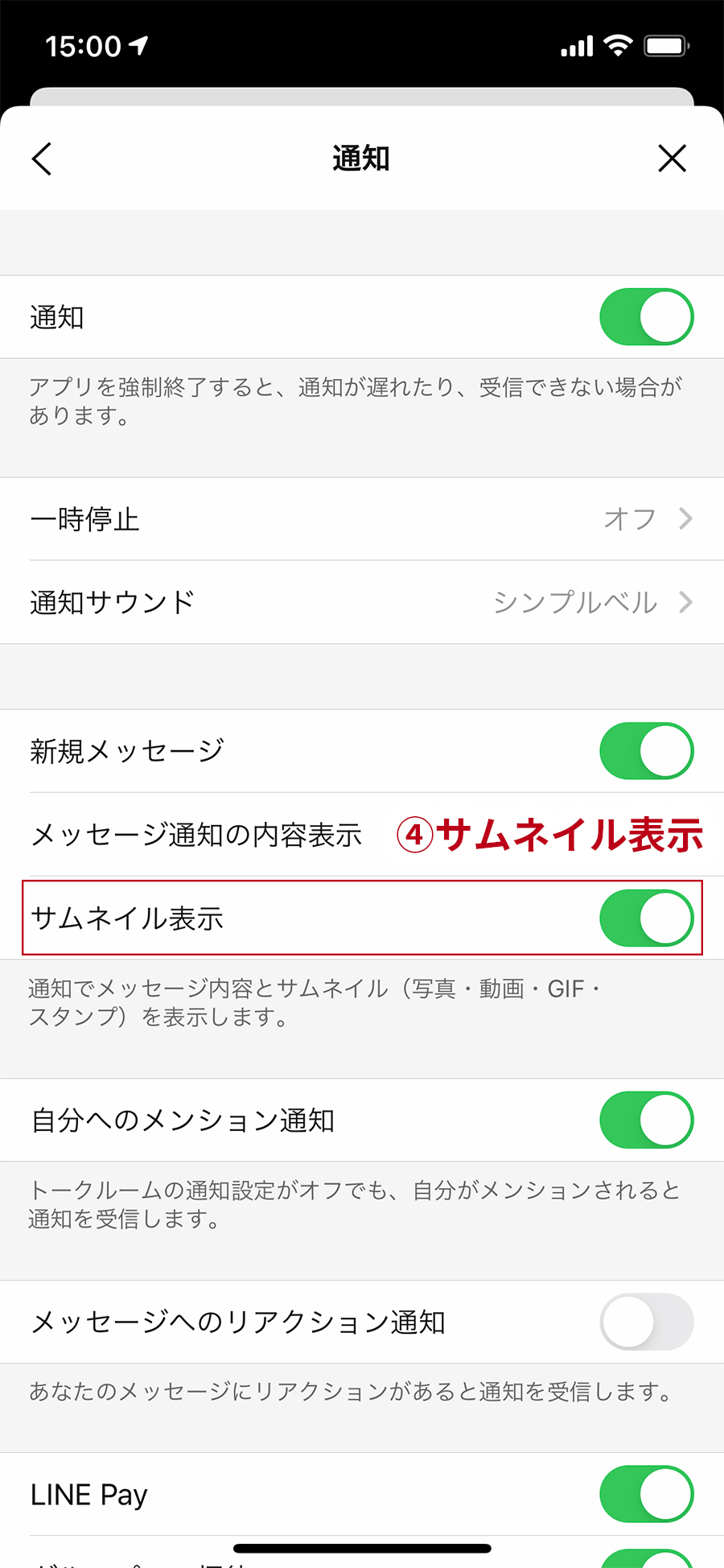Open 通知サウンド options

pos(362,602)
